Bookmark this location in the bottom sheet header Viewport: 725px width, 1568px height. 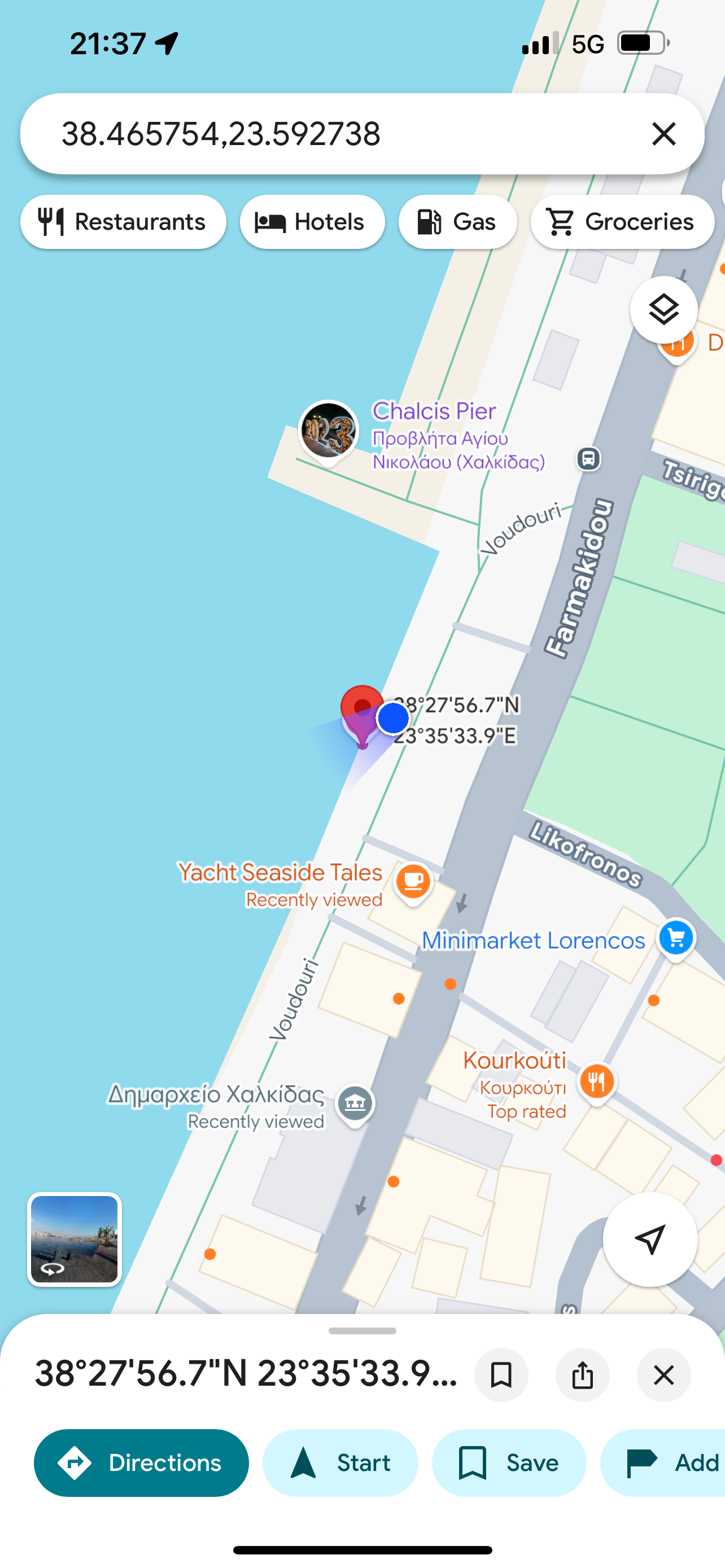click(x=501, y=1375)
